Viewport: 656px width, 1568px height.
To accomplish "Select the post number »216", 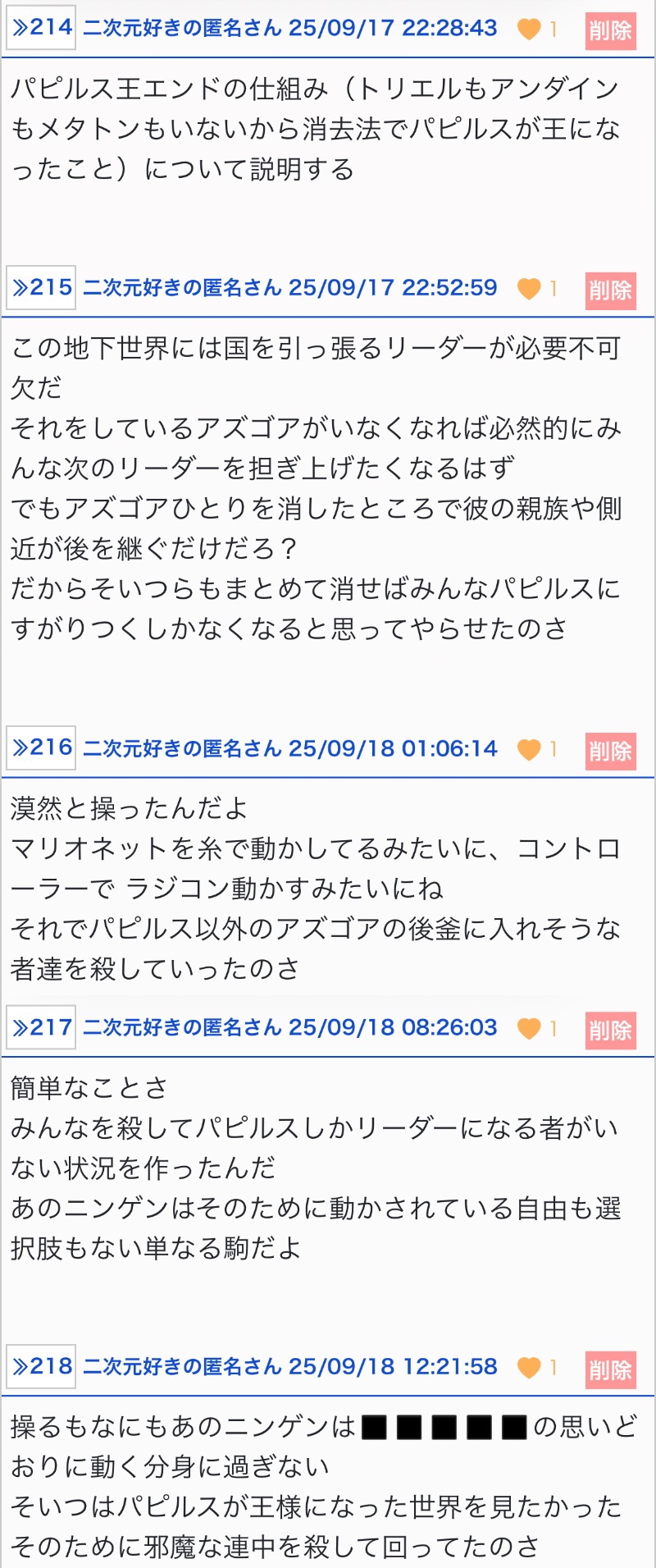I will click(42, 748).
